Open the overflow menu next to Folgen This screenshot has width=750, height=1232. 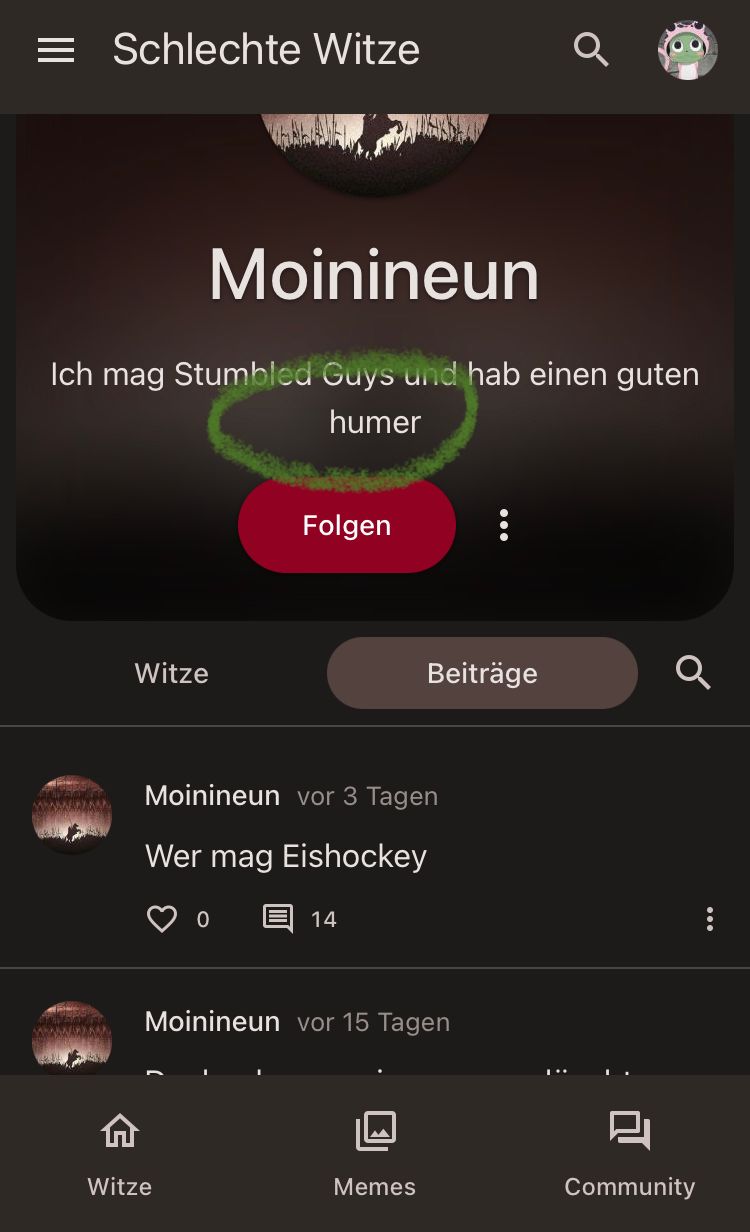pos(504,526)
